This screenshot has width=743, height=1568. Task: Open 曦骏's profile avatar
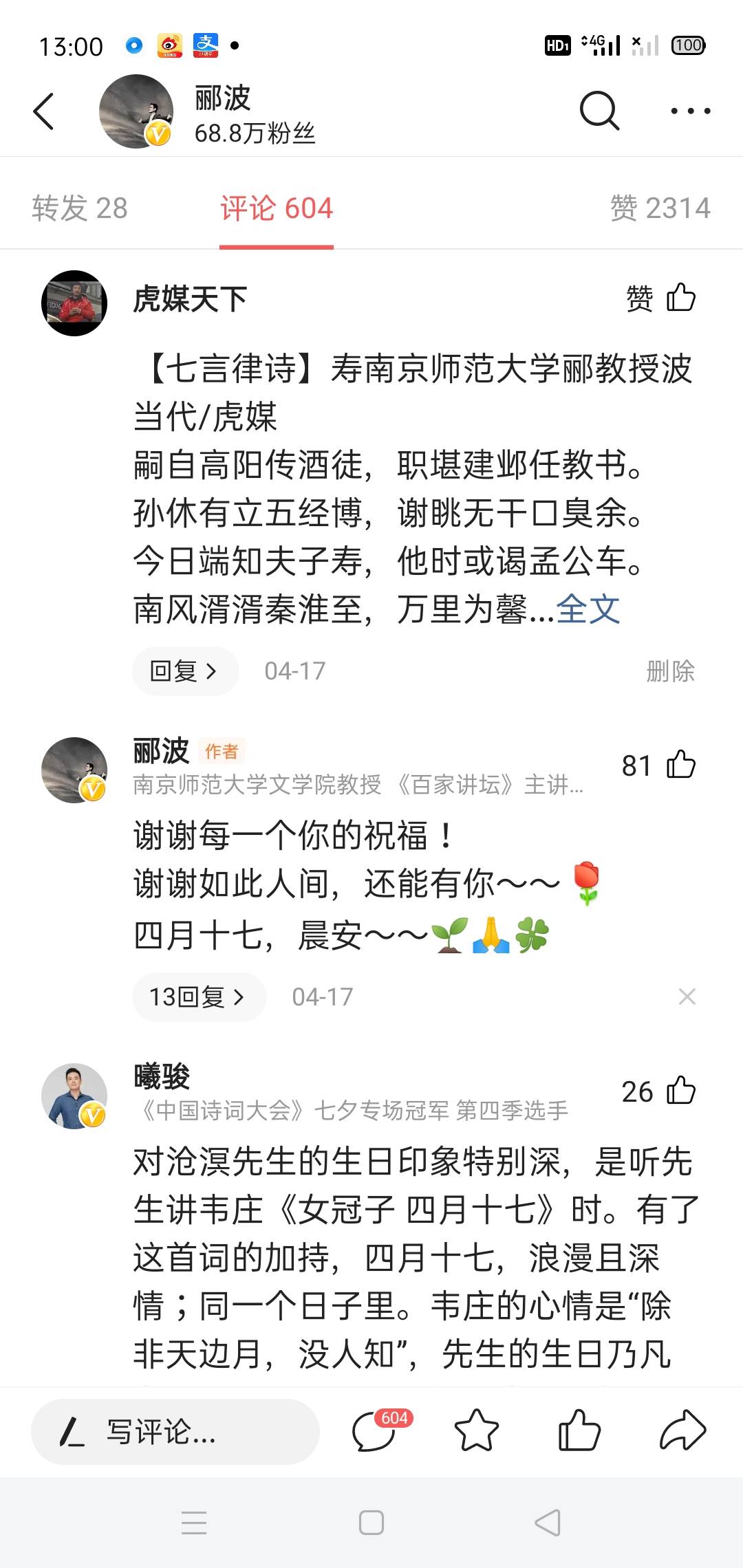click(x=74, y=1096)
